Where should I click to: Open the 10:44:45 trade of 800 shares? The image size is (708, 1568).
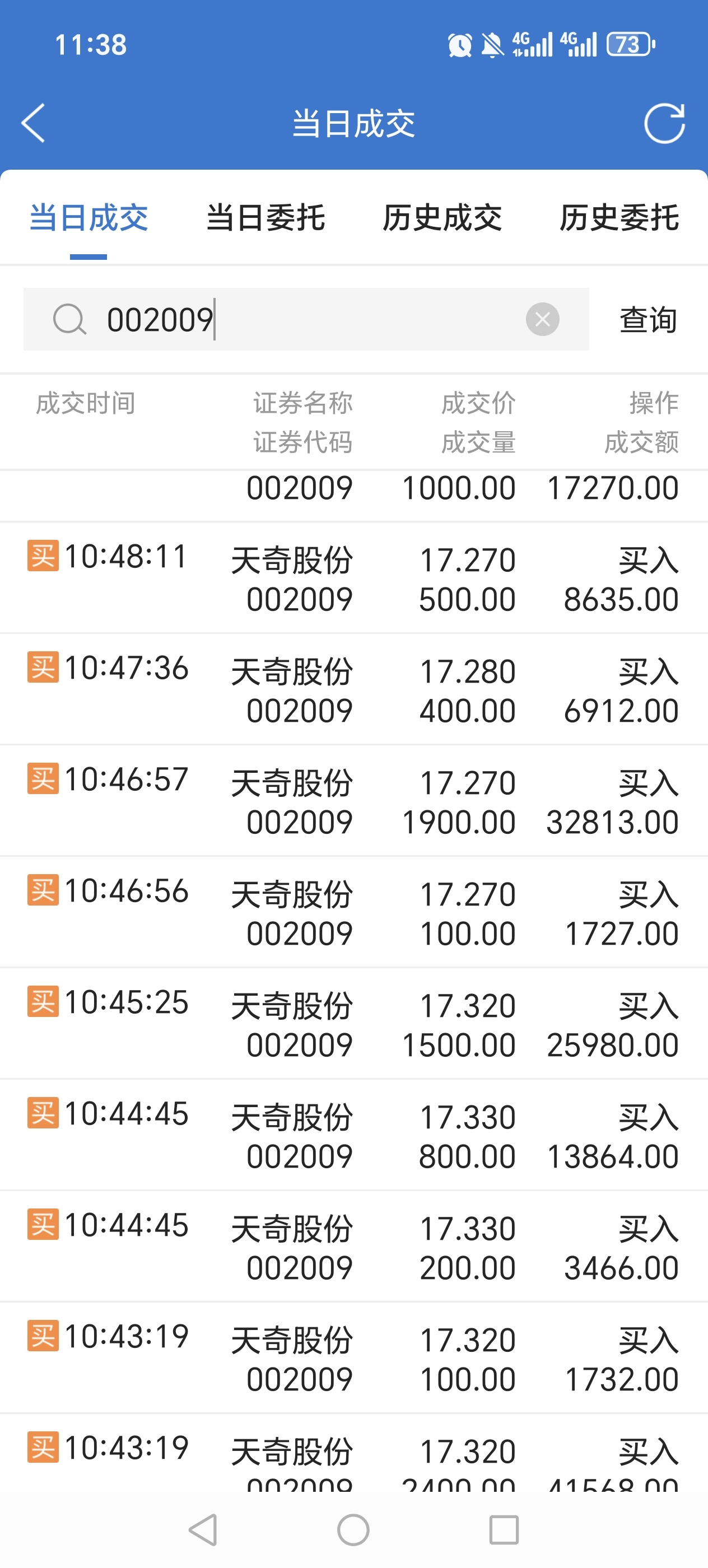point(353,1135)
